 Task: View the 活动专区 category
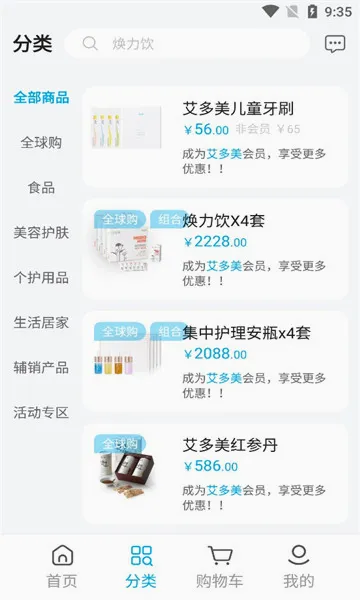click(x=41, y=412)
